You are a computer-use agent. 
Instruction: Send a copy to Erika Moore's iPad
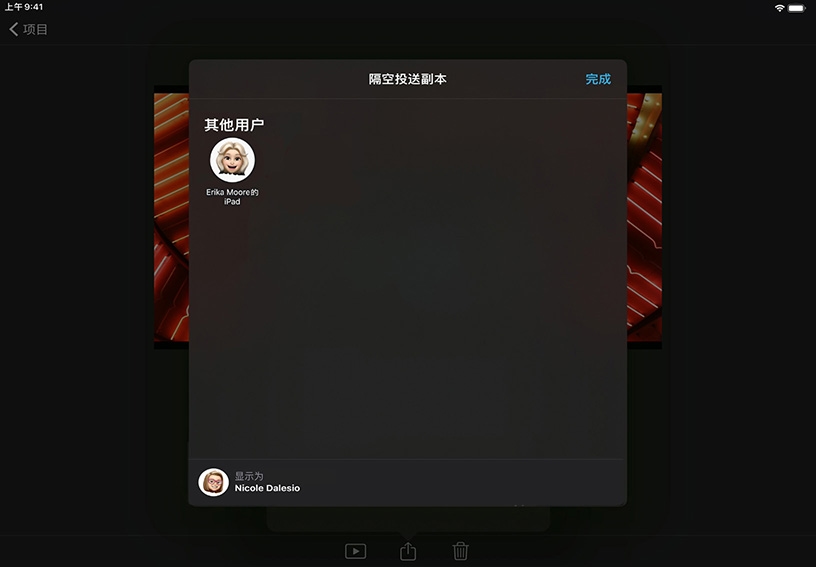point(232,160)
